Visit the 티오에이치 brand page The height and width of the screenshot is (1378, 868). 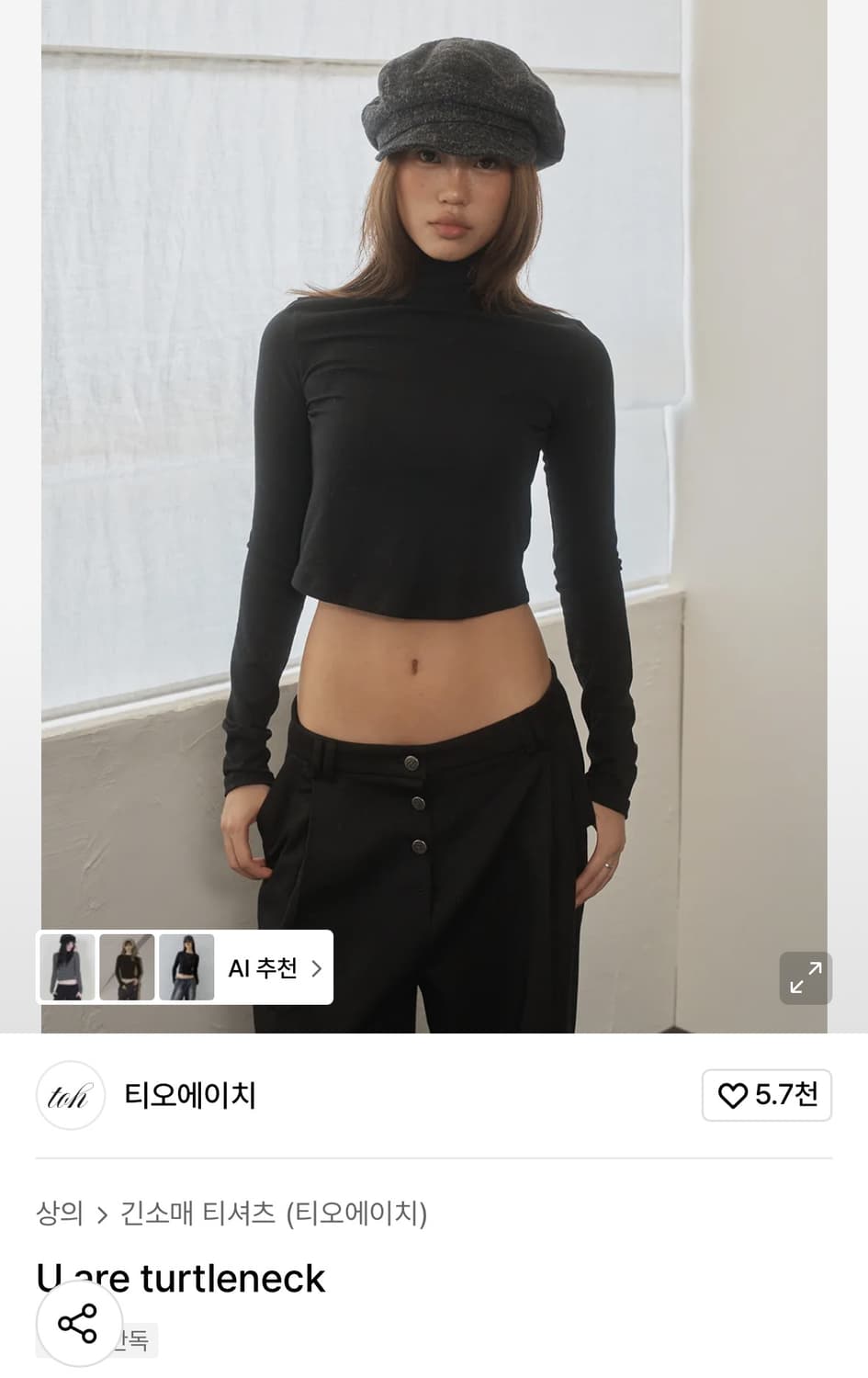coord(190,1095)
